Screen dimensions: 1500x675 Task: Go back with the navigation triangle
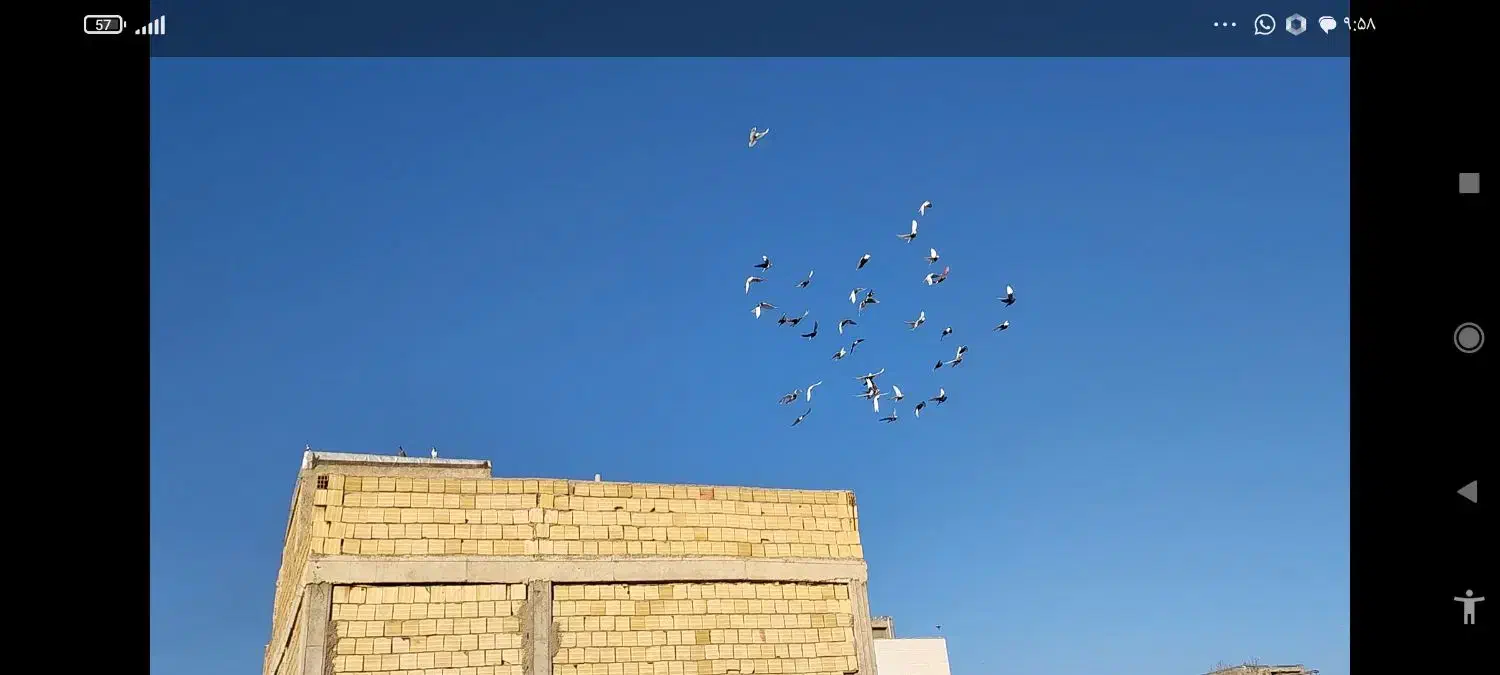point(1467,491)
